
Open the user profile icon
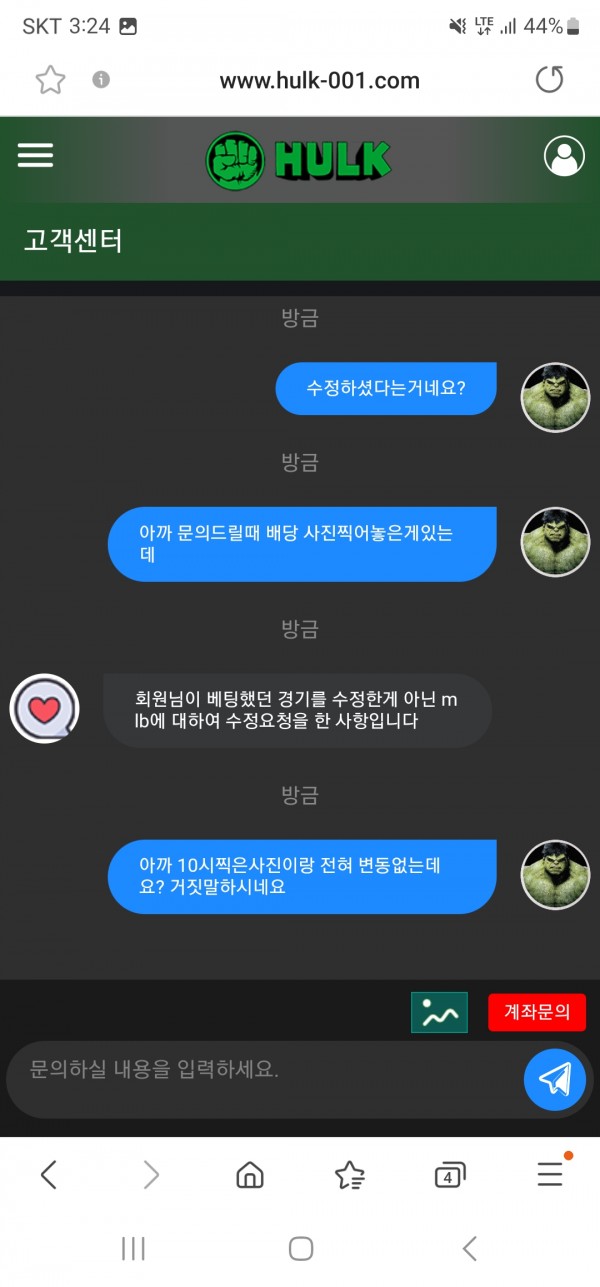[x=564, y=156]
